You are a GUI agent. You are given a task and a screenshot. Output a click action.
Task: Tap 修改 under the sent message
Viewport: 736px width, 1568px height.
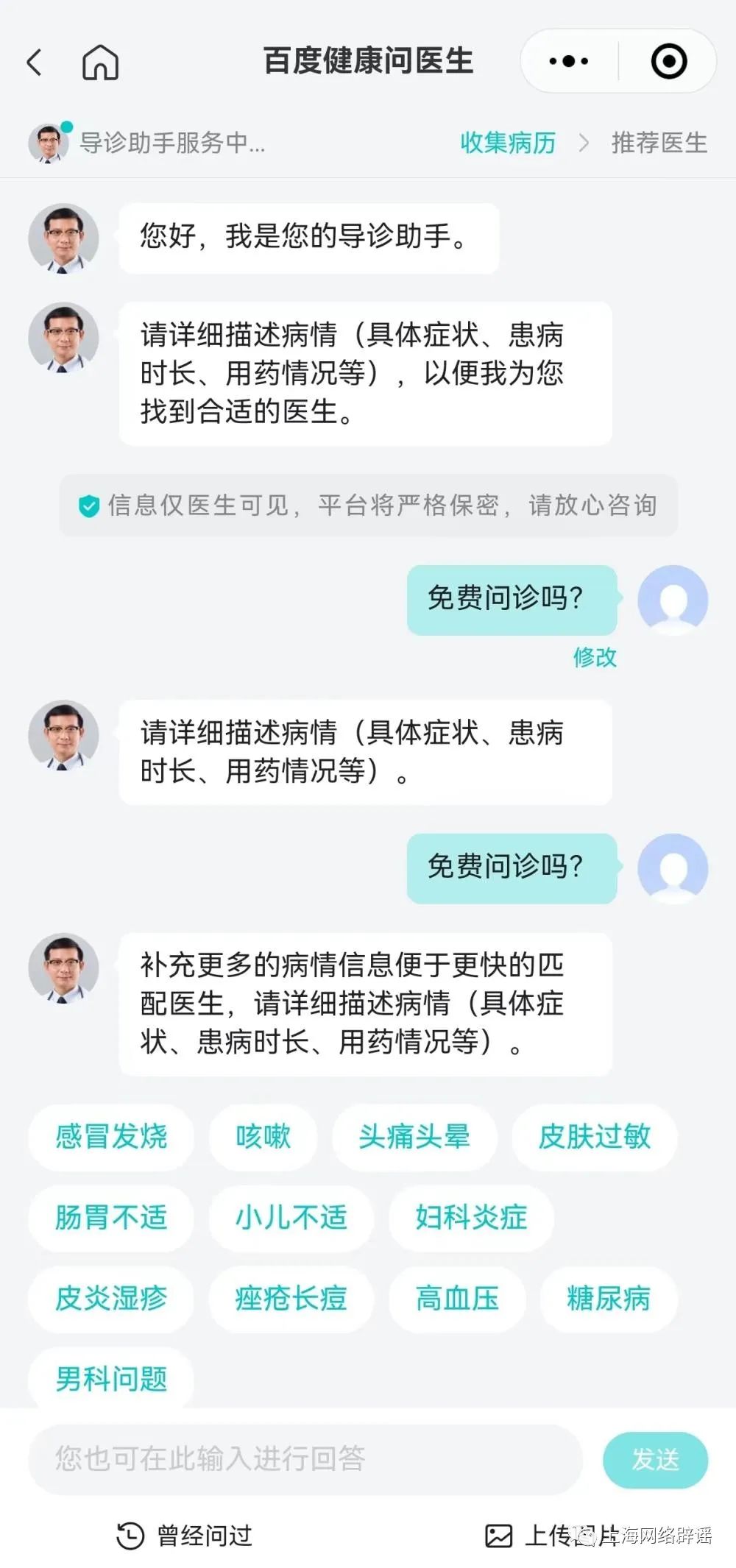[x=595, y=657]
